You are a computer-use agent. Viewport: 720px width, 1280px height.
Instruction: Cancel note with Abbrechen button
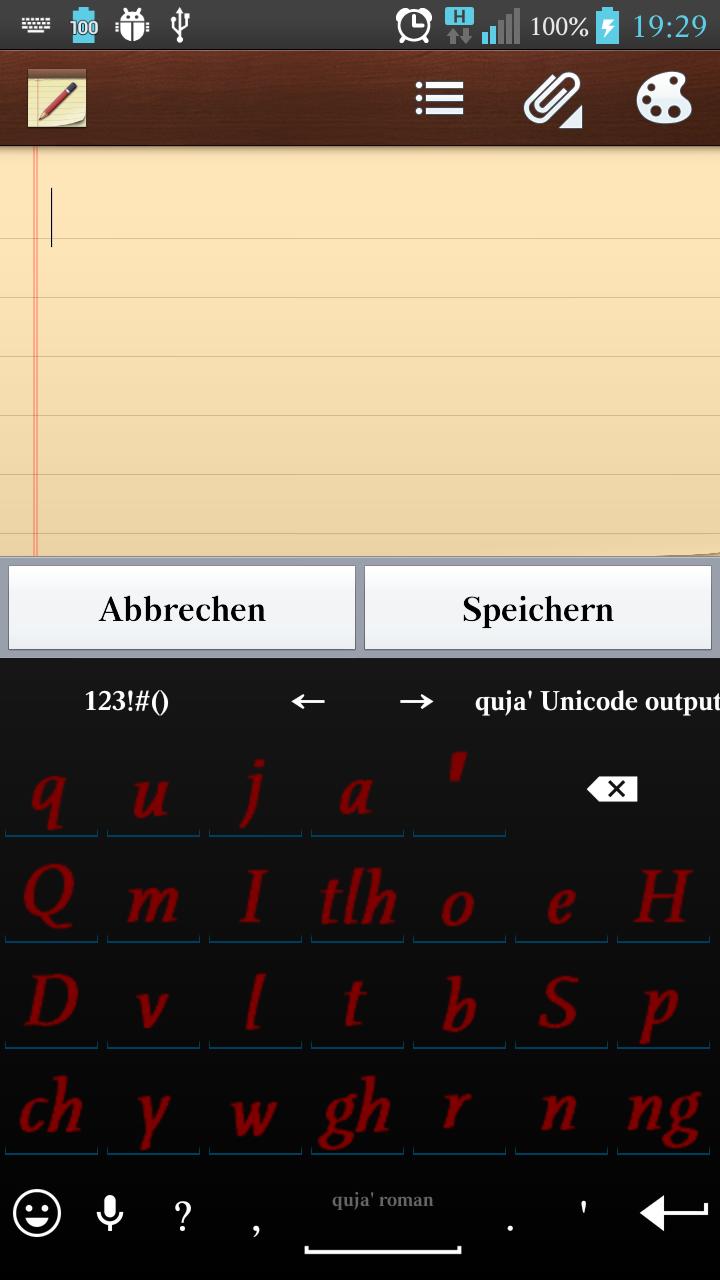pos(182,608)
